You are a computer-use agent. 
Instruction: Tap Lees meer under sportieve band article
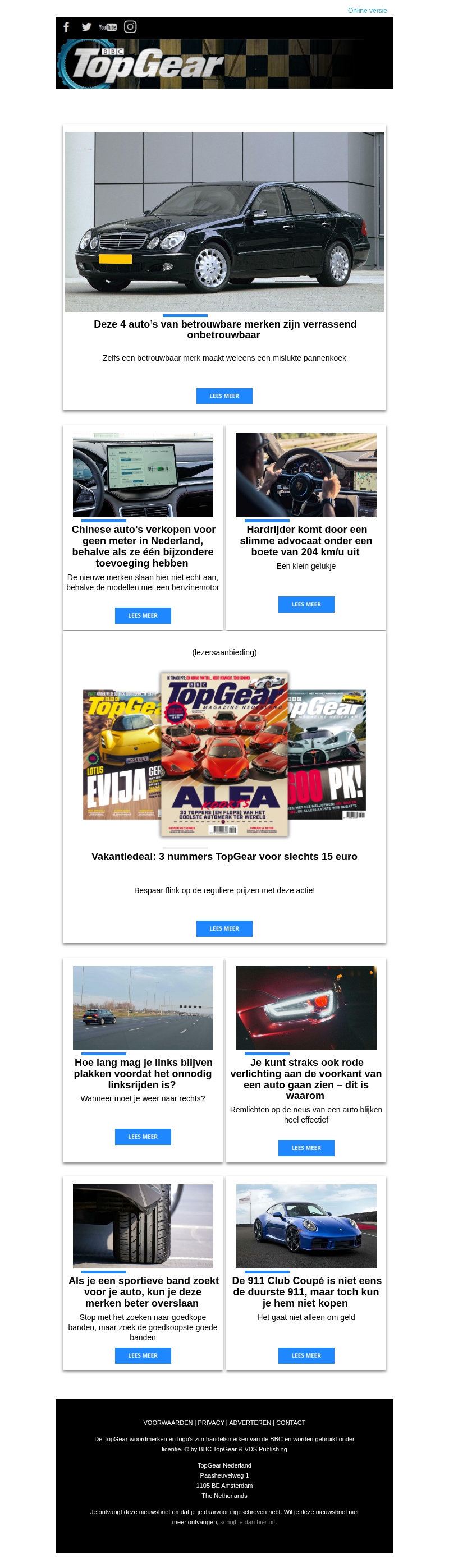pos(143,1355)
